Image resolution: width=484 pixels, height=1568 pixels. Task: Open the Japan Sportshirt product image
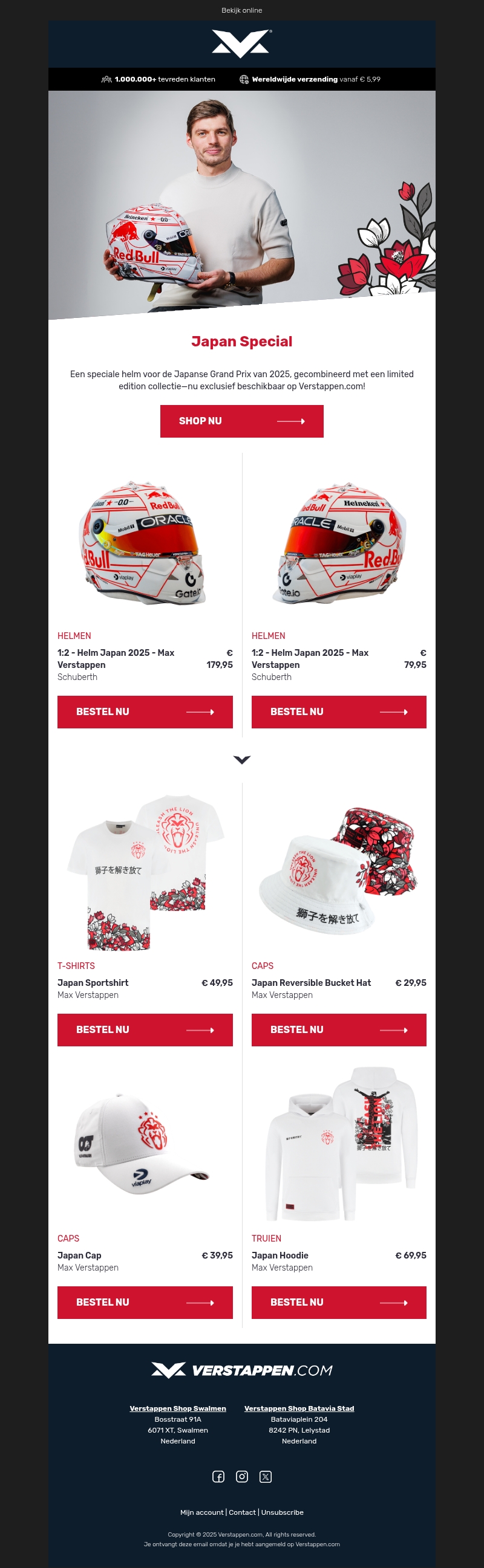coord(145,870)
